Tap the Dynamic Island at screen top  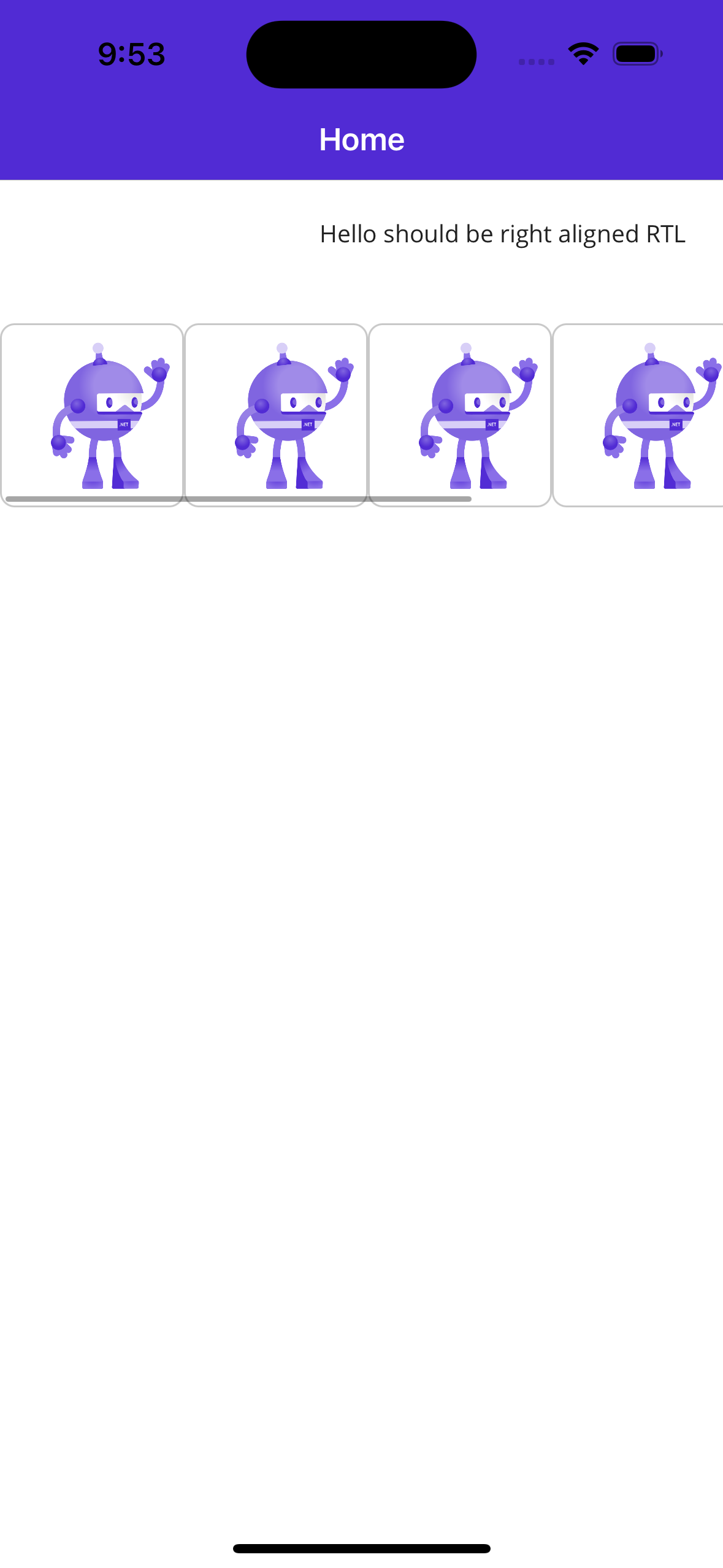coord(361,54)
